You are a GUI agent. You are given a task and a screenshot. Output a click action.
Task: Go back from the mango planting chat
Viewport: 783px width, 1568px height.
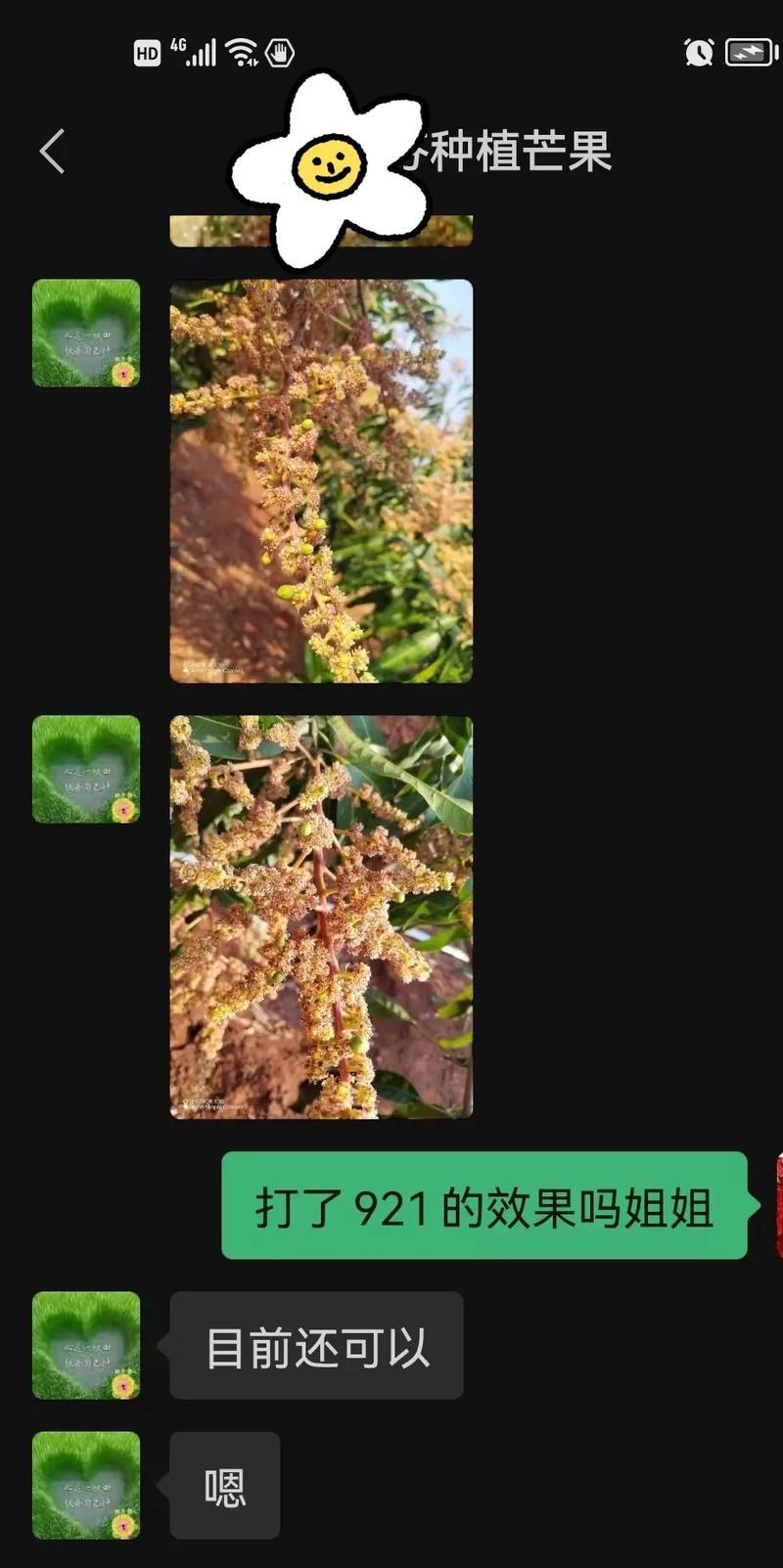tap(52, 152)
